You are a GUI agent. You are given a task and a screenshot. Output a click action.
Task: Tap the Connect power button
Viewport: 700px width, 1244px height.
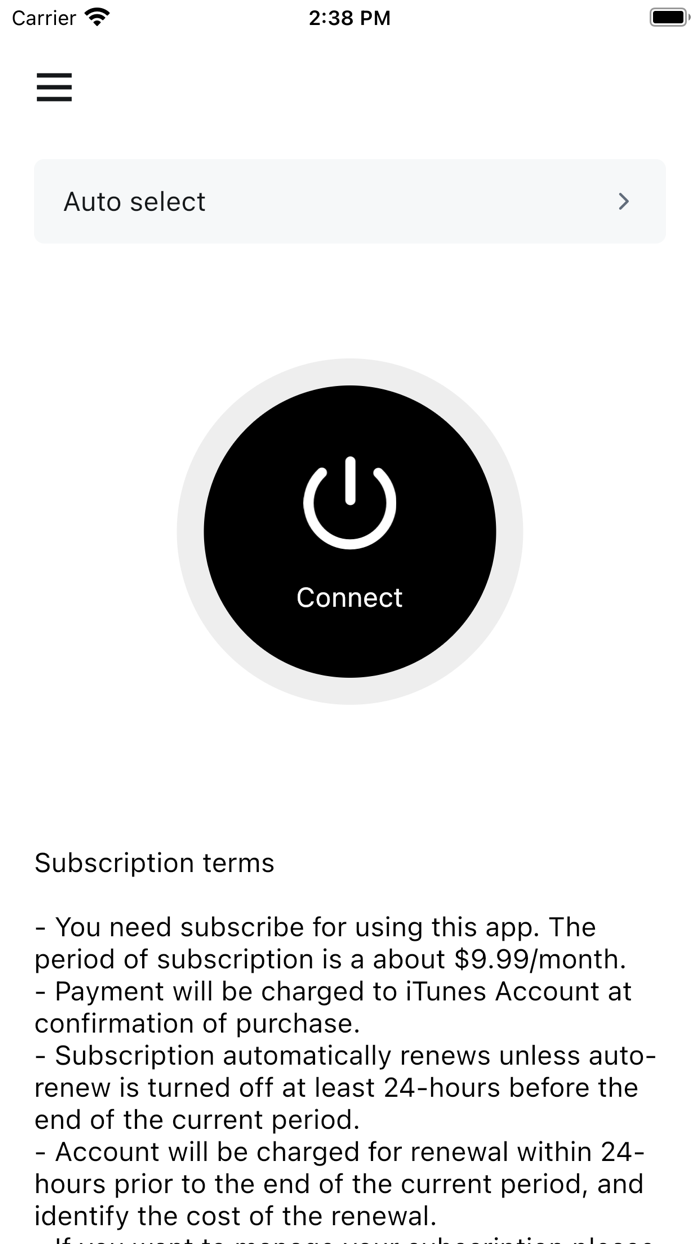pos(350,531)
